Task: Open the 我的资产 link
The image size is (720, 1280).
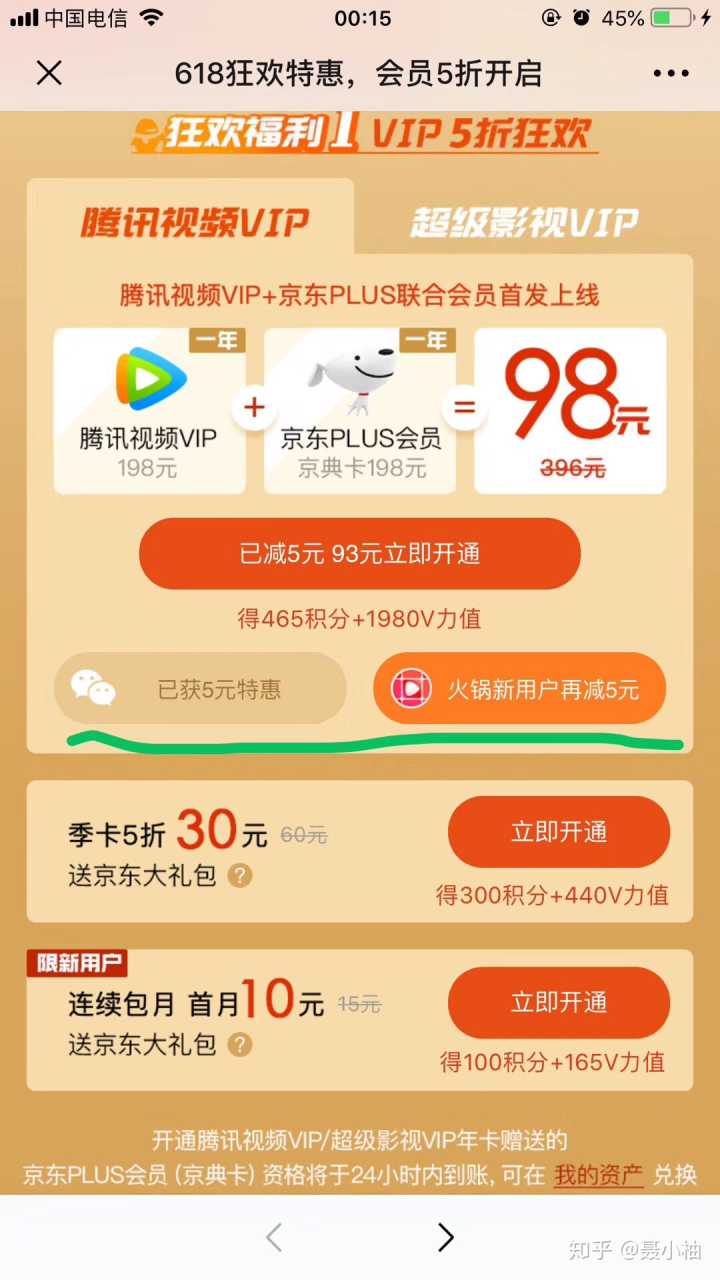Action: (x=598, y=1174)
